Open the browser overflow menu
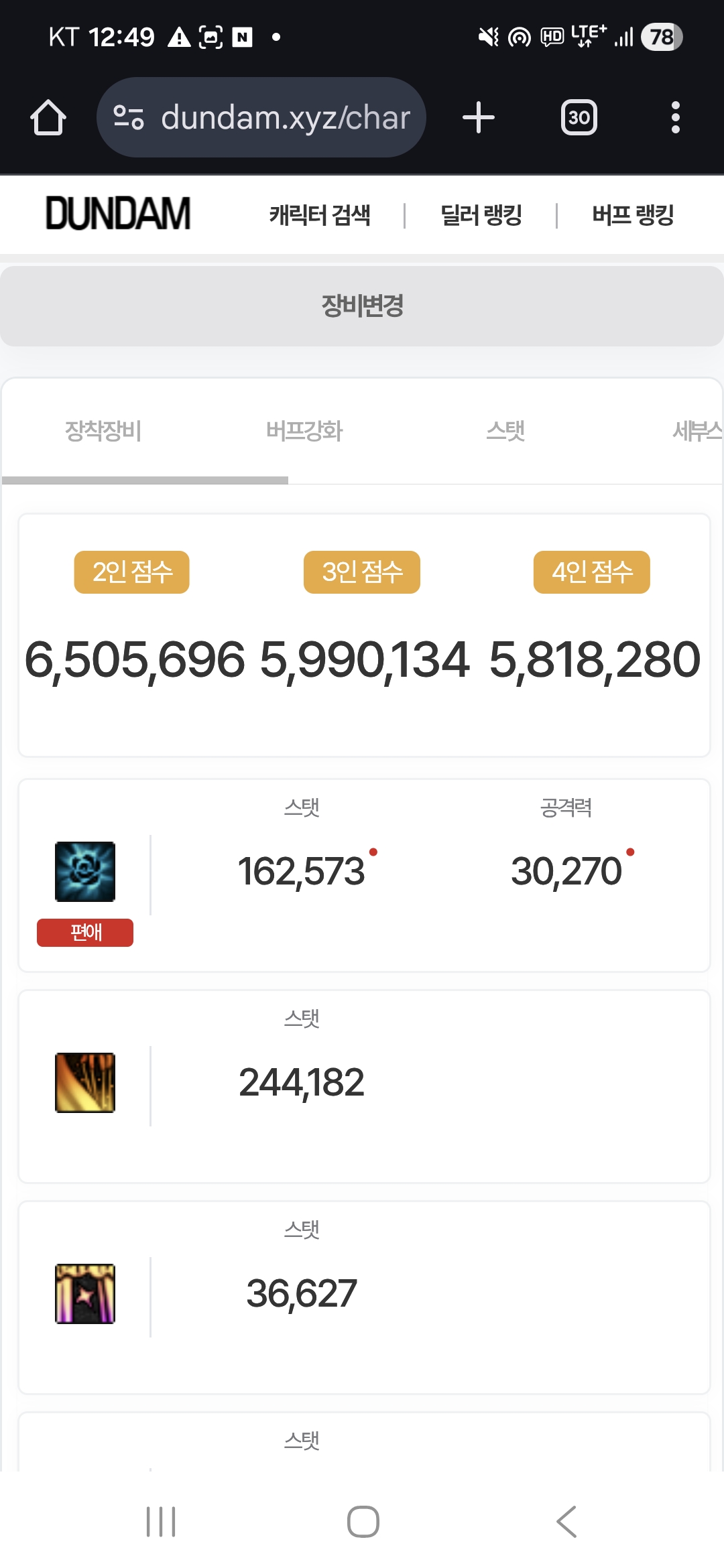 (675, 118)
